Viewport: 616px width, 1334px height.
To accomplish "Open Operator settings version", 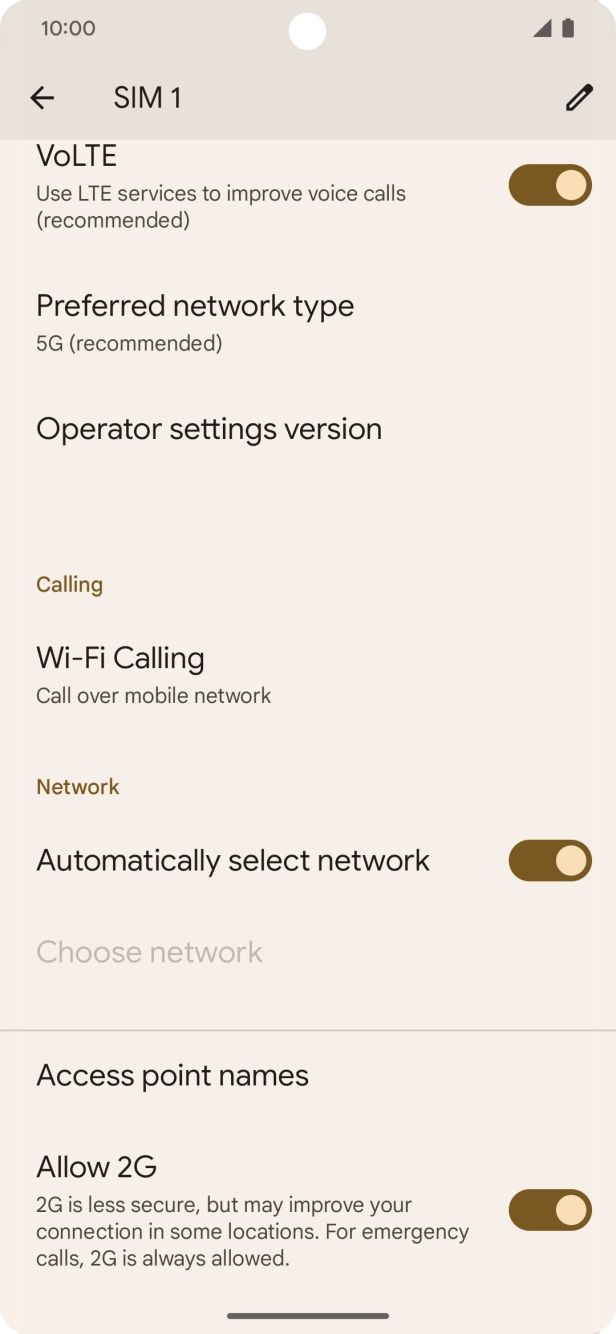I will (x=209, y=429).
